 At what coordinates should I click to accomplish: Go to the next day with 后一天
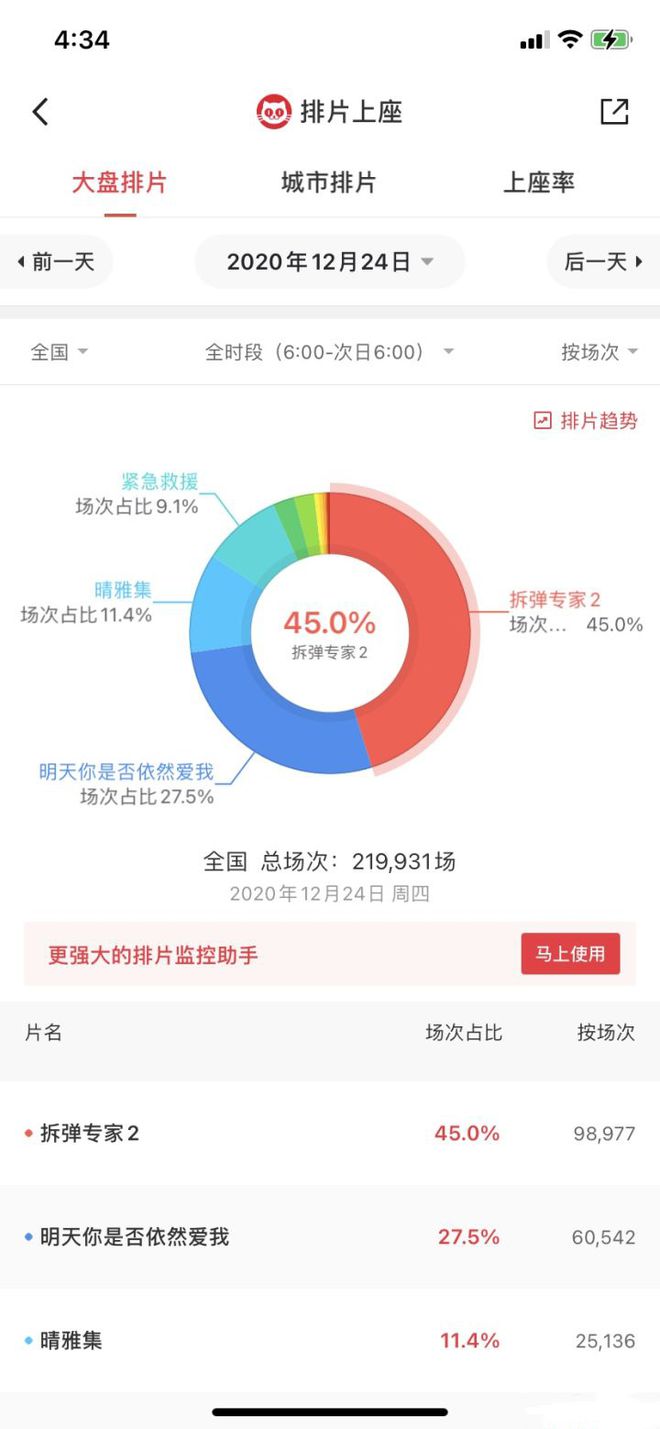[604, 262]
